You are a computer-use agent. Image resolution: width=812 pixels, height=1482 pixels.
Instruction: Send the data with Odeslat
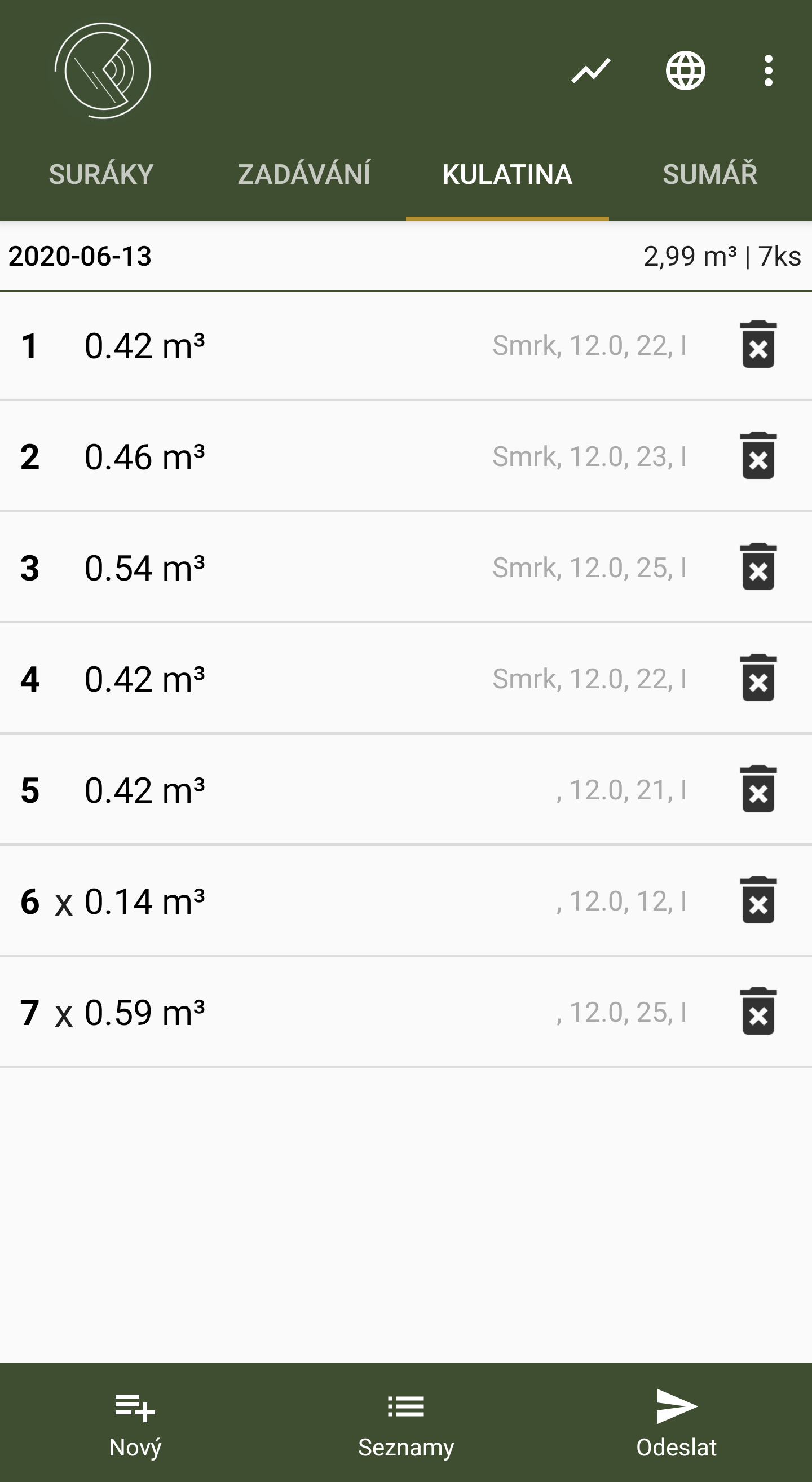pos(677,1423)
